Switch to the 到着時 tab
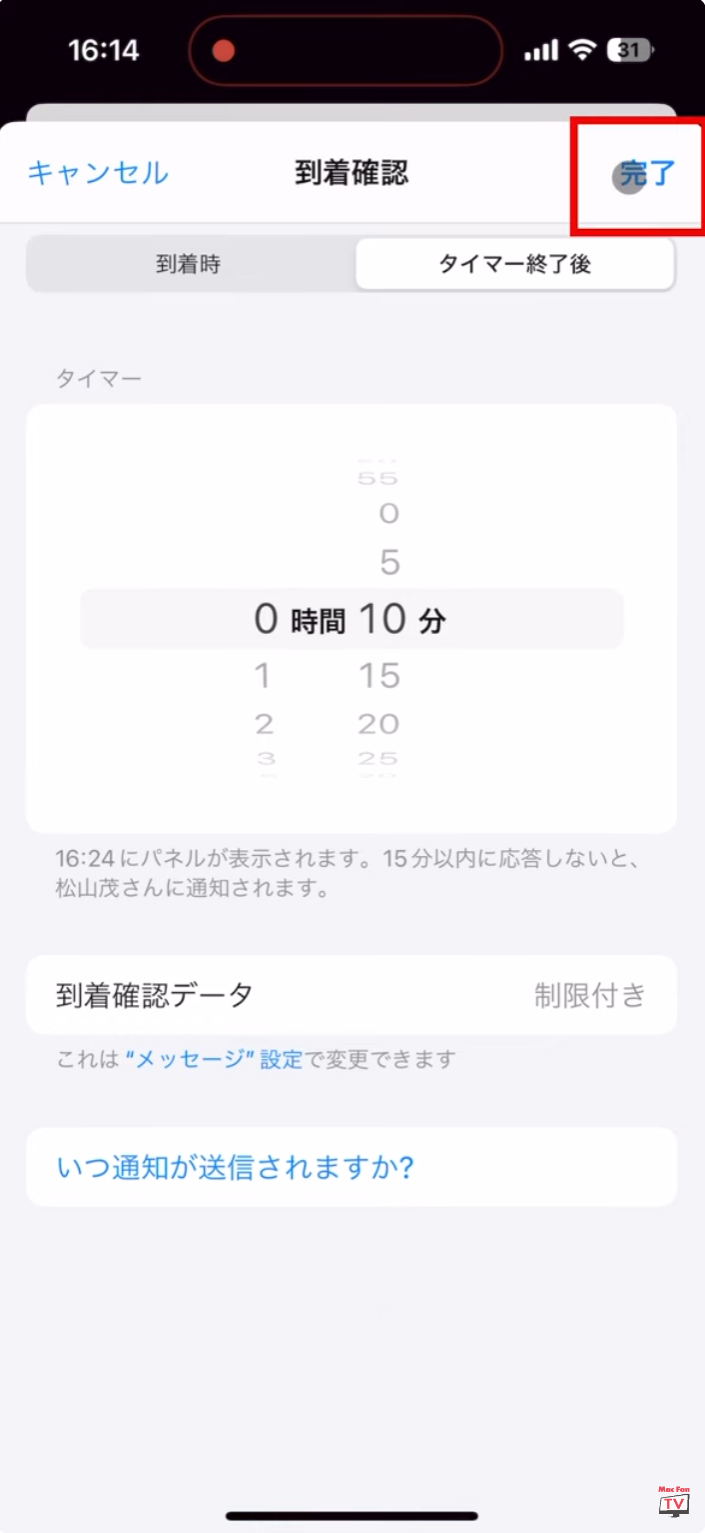This screenshot has height=1533, width=705. coord(189,265)
